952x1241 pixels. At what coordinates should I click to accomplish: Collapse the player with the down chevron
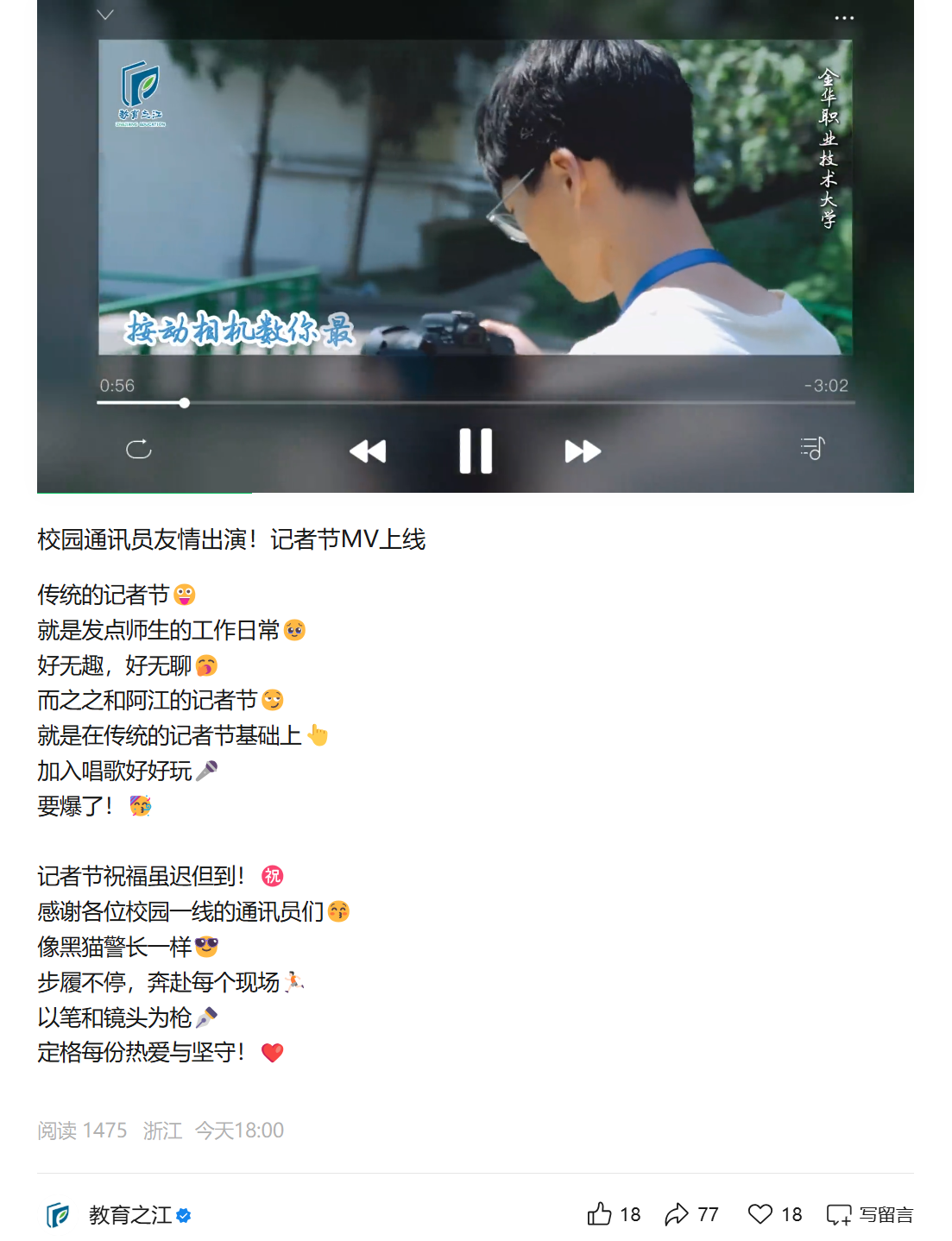point(105,15)
